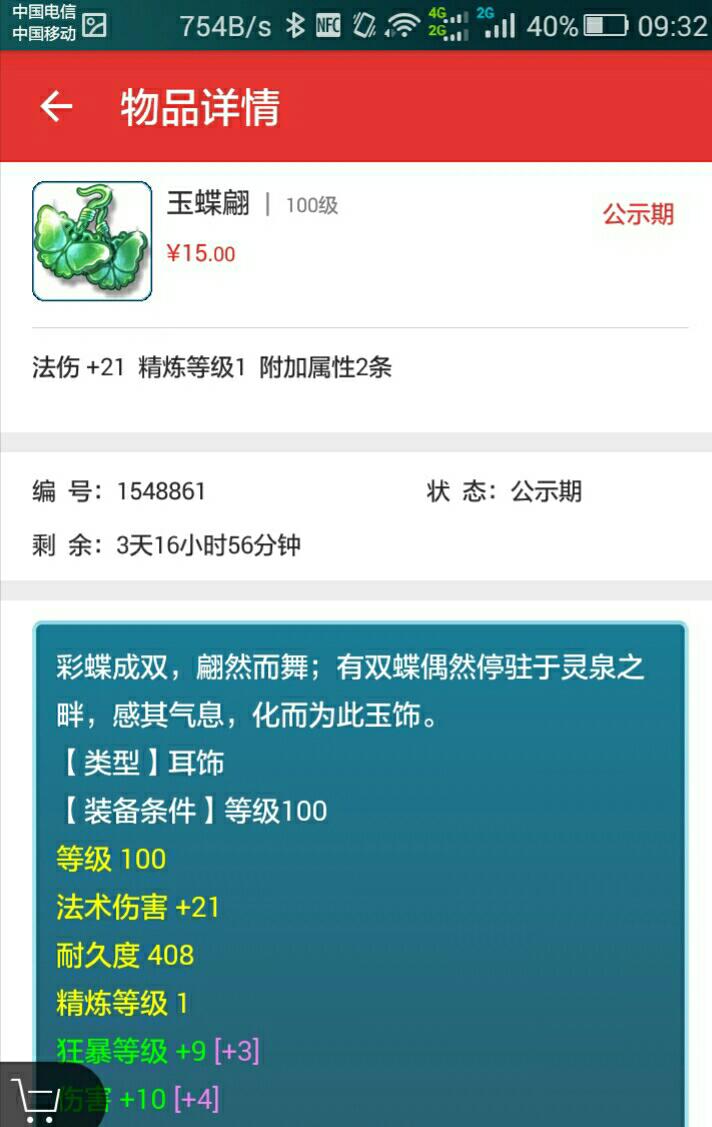Go back from item details

(x=56, y=107)
